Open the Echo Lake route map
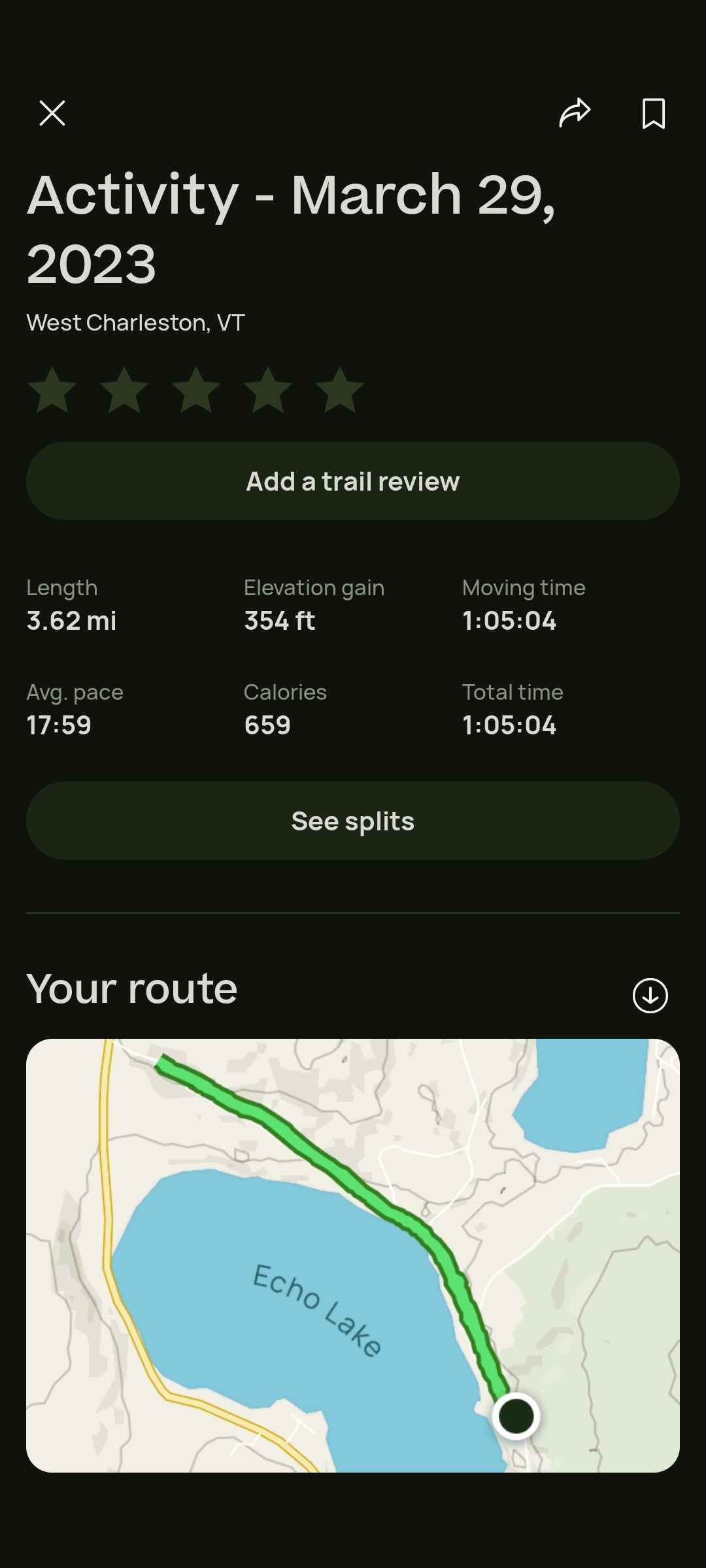Screen dimensions: 706x1568 pyautogui.click(x=353, y=1254)
